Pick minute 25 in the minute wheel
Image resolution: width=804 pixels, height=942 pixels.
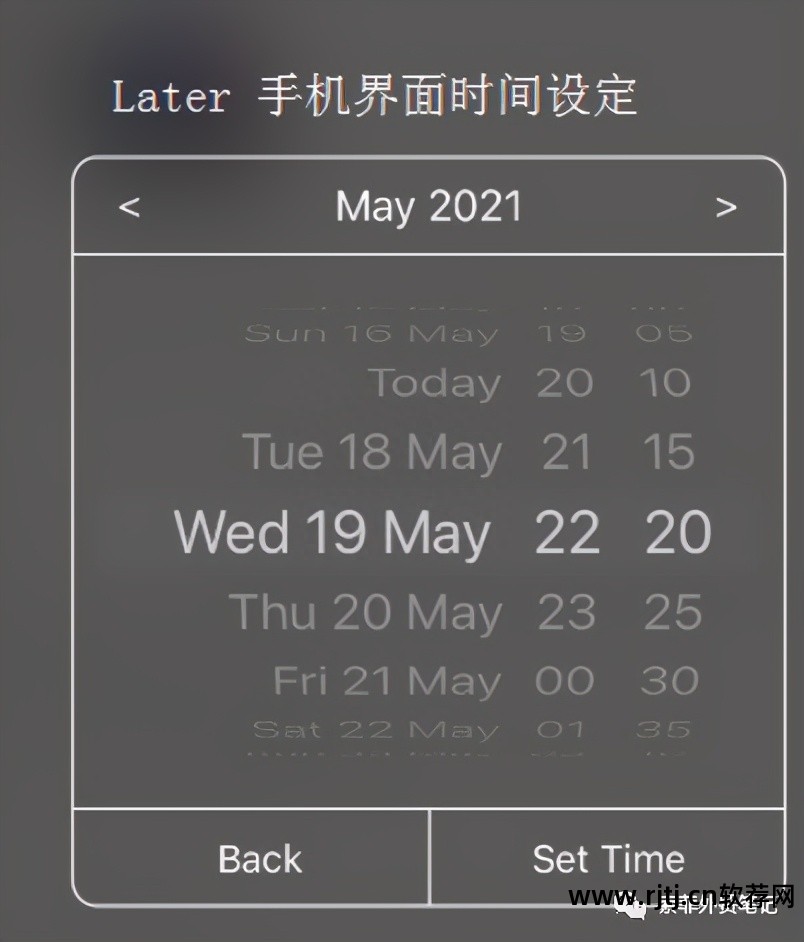pyautogui.click(x=673, y=612)
